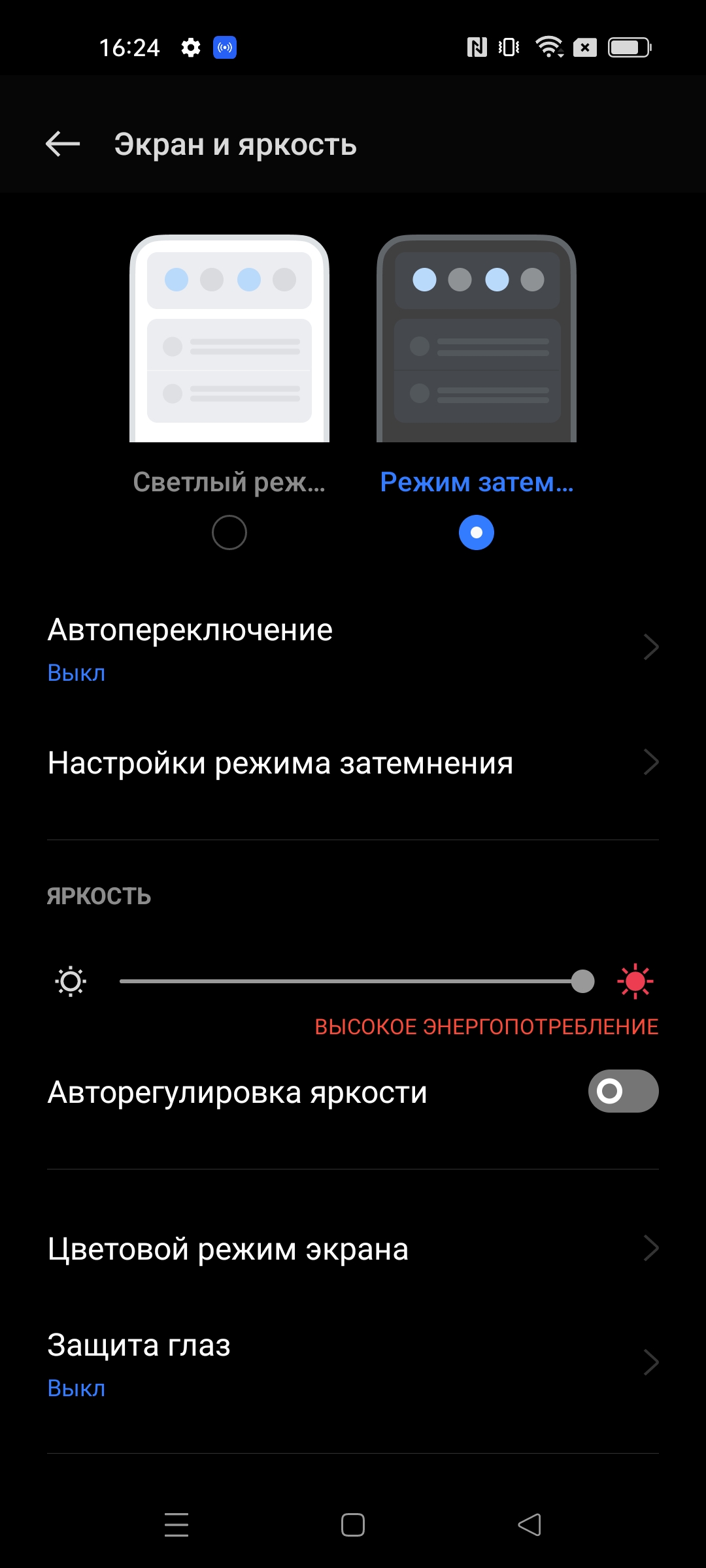This screenshot has height=1568, width=706.
Task: Go to home screen via navigation bar
Action: pyautogui.click(x=353, y=1525)
